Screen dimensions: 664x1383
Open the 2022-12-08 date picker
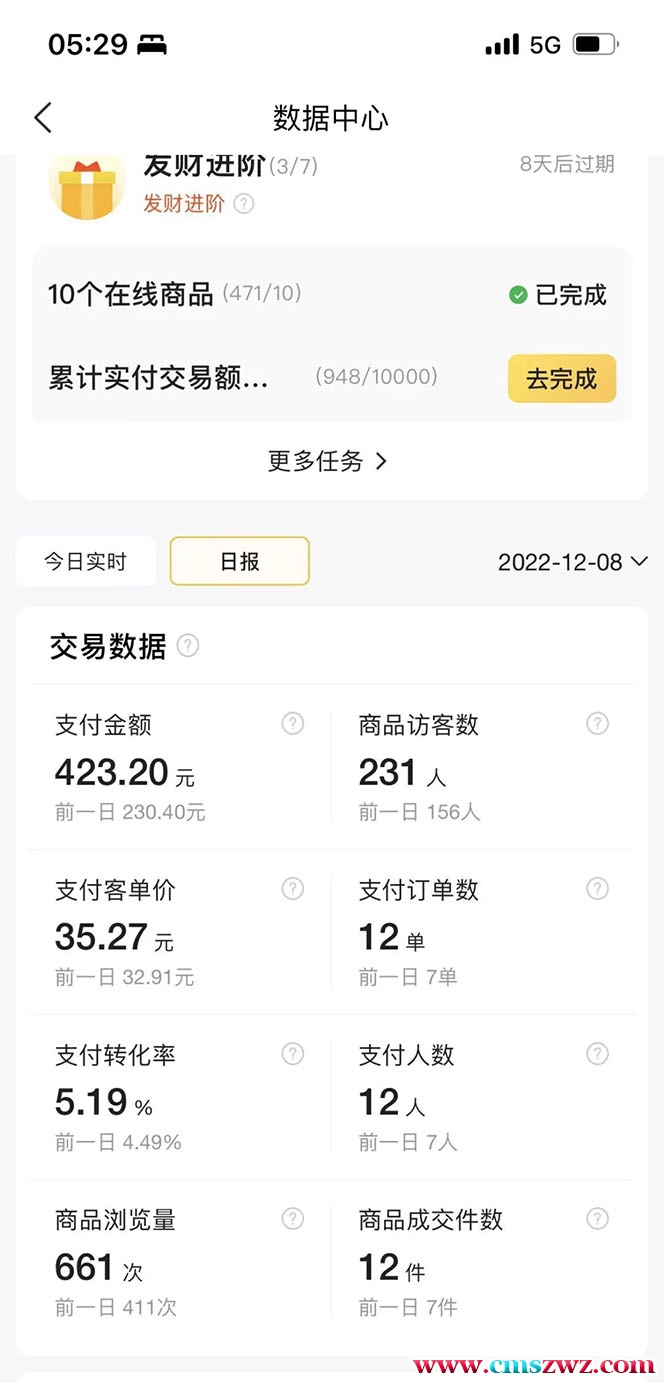tap(574, 562)
